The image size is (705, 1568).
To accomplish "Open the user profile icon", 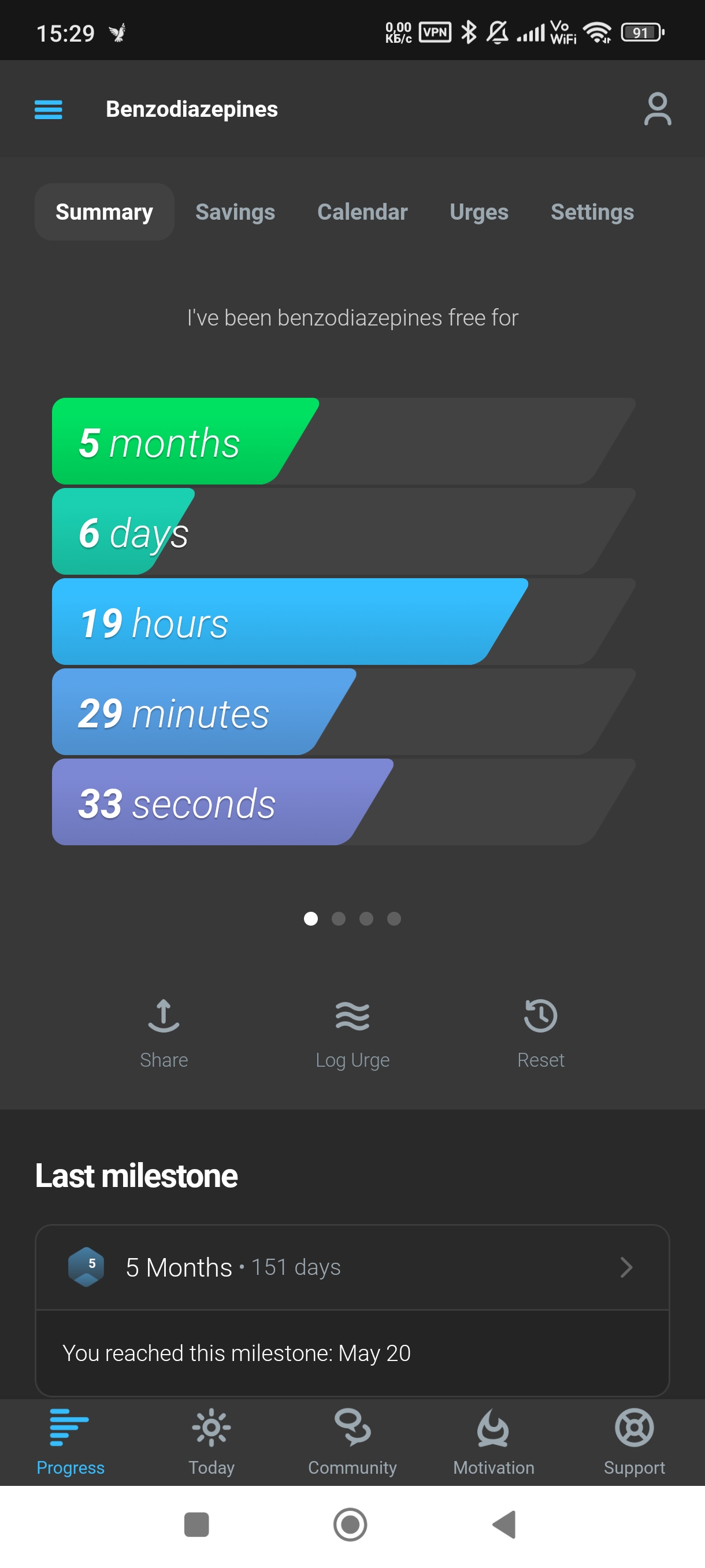I will click(657, 110).
